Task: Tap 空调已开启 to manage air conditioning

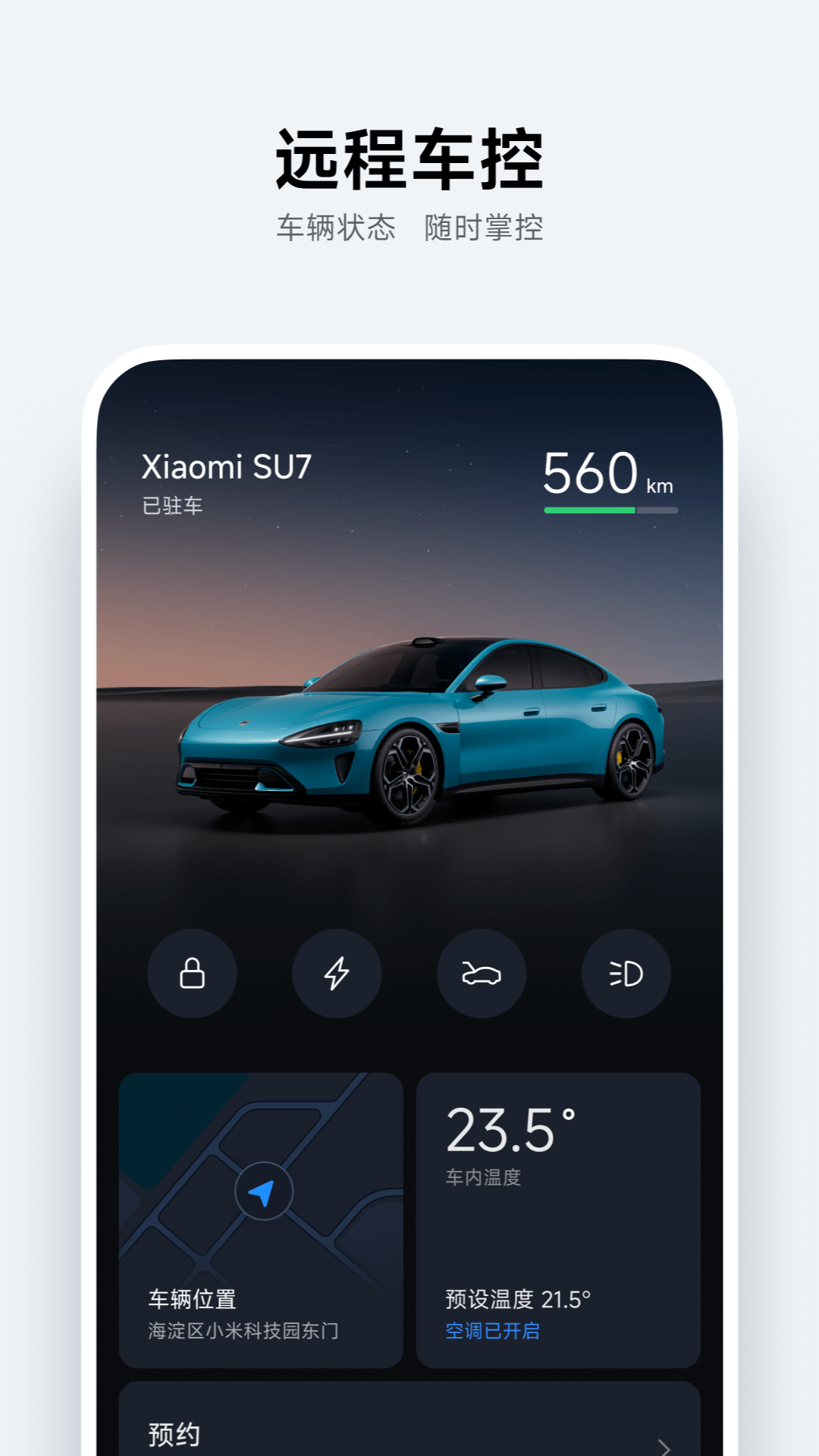Action: pyautogui.click(x=492, y=1329)
